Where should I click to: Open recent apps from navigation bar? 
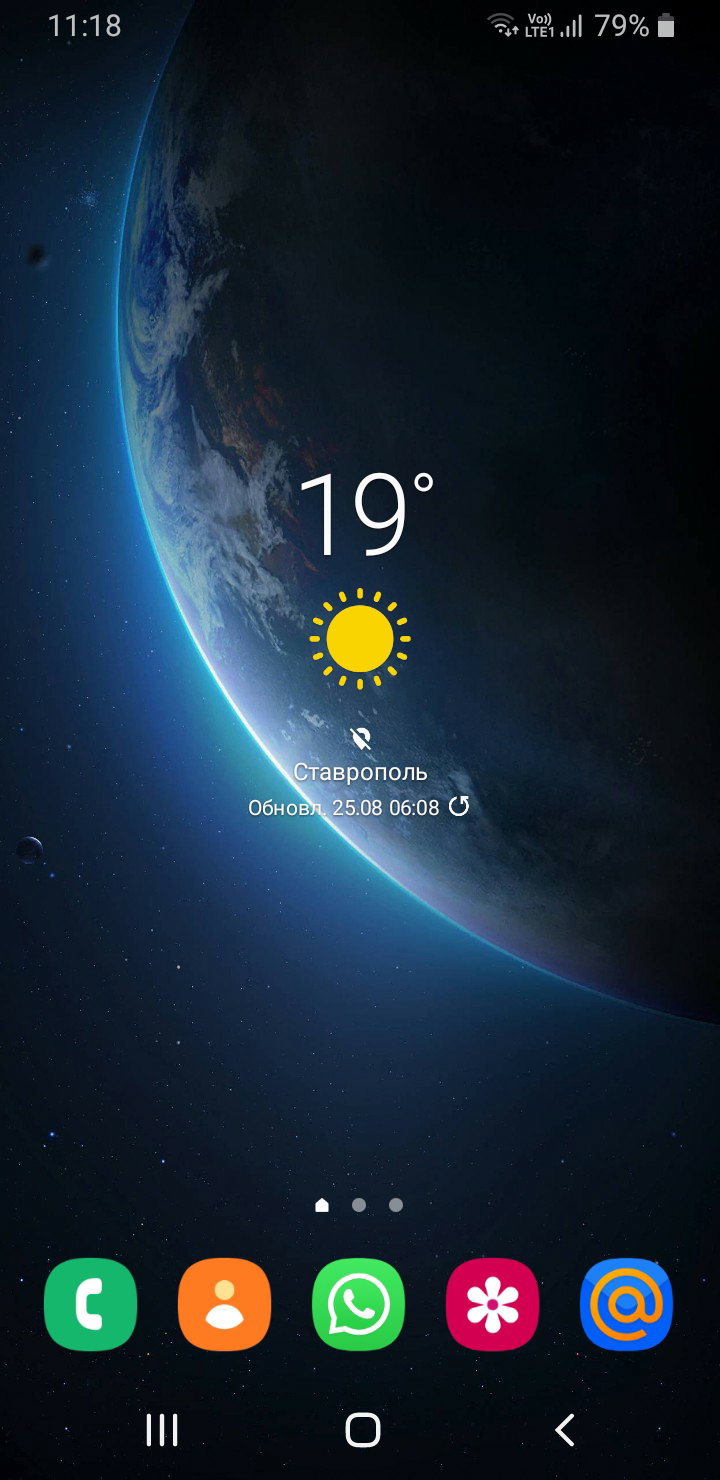point(162,1430)
